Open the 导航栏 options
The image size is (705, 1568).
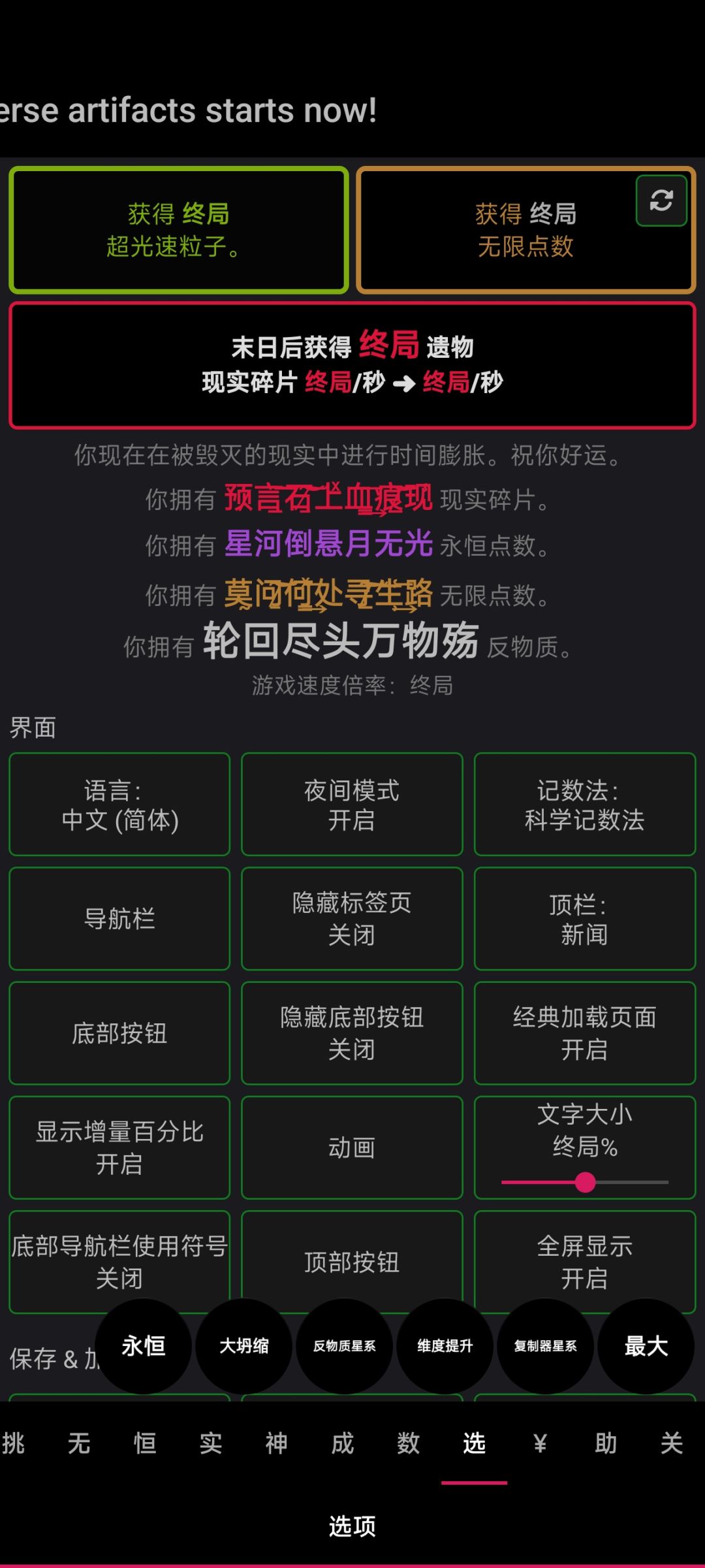[x=119, y=918]
